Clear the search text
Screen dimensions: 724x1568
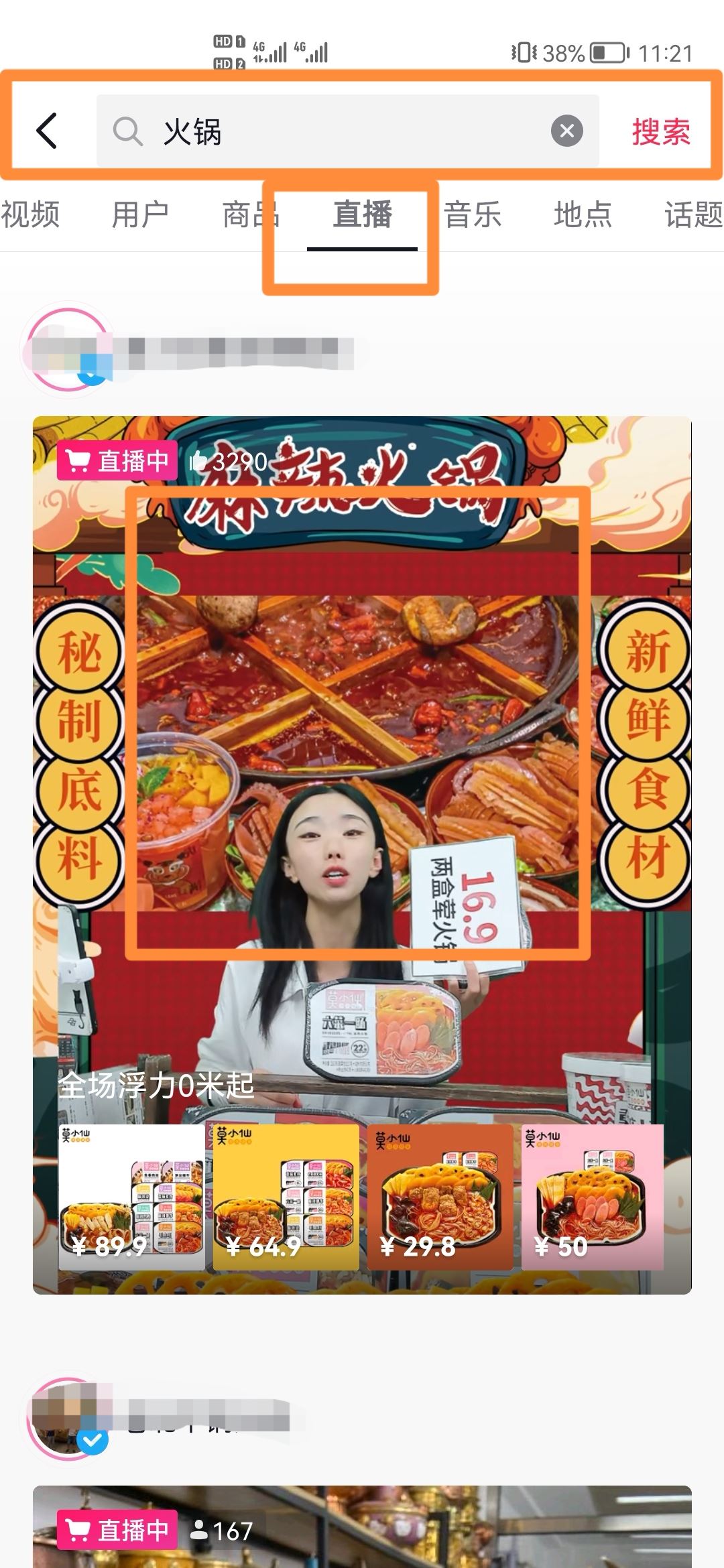pos(566,131)
